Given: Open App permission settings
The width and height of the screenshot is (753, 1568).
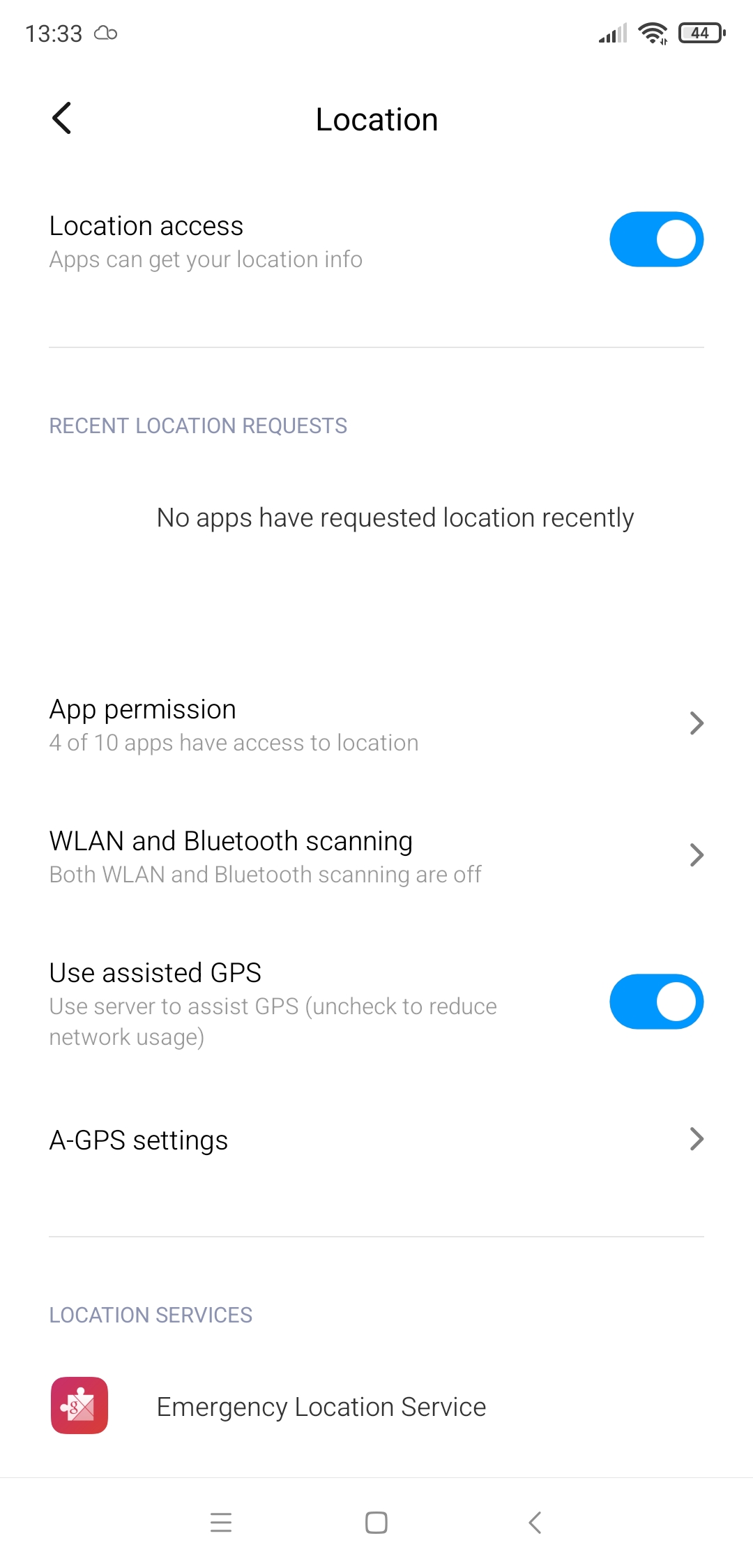Looking at the screenshot, I should [376, 724].
